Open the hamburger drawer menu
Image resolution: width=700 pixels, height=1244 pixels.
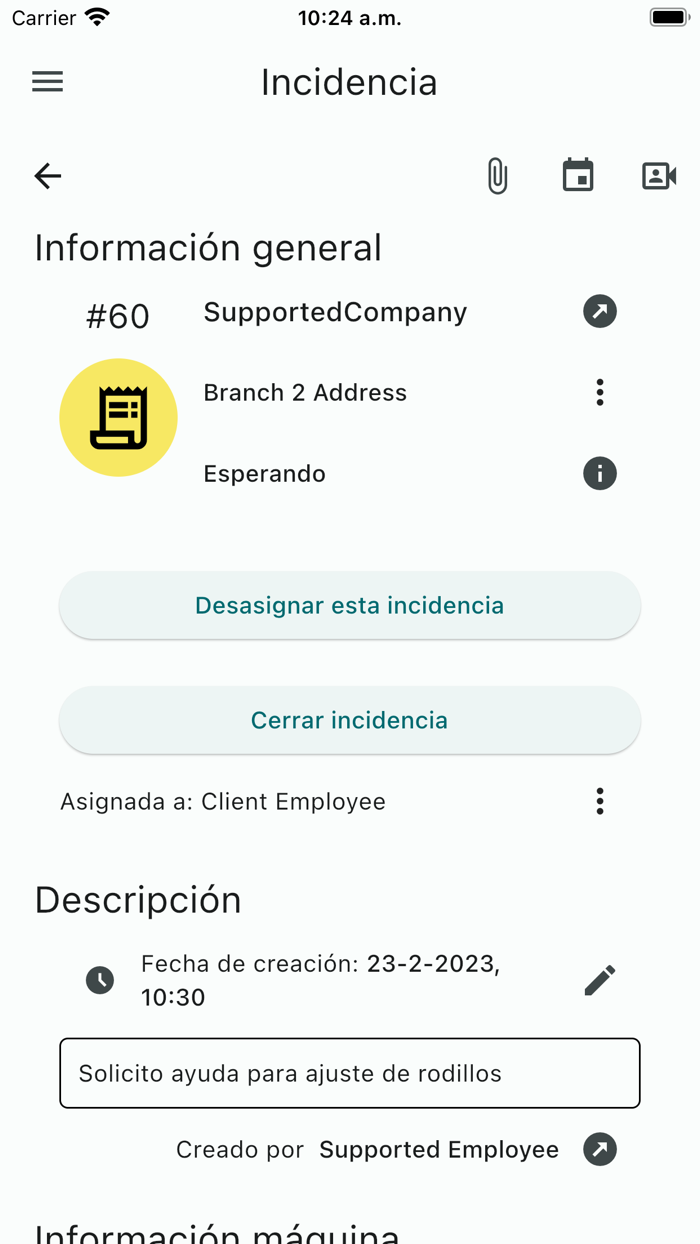[48, 82]
